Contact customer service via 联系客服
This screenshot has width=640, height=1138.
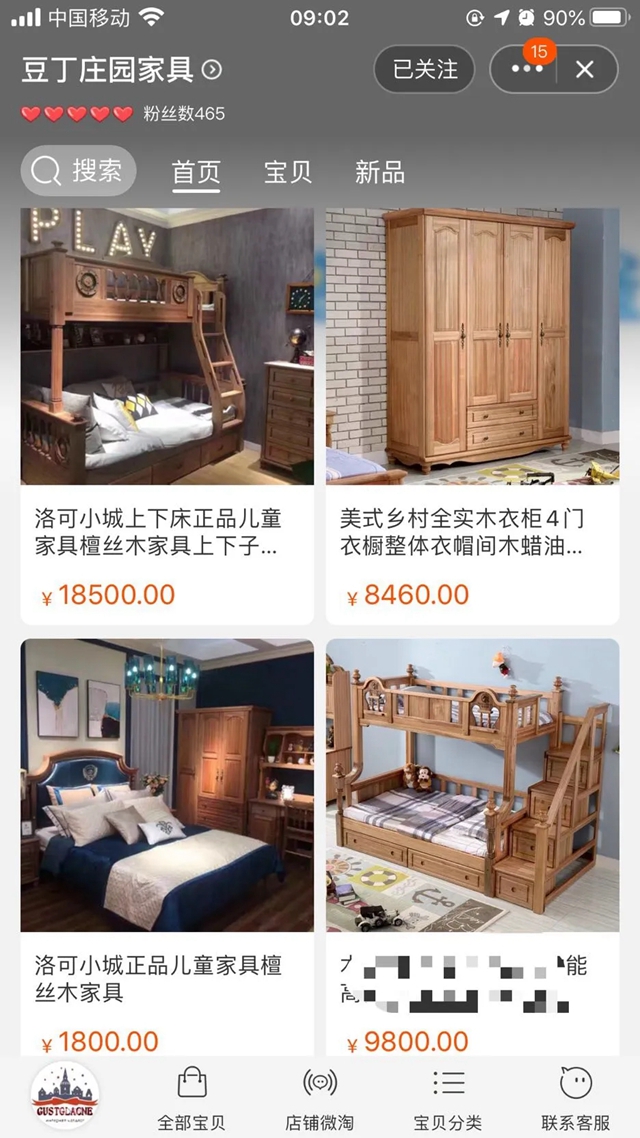(576, 1098)
